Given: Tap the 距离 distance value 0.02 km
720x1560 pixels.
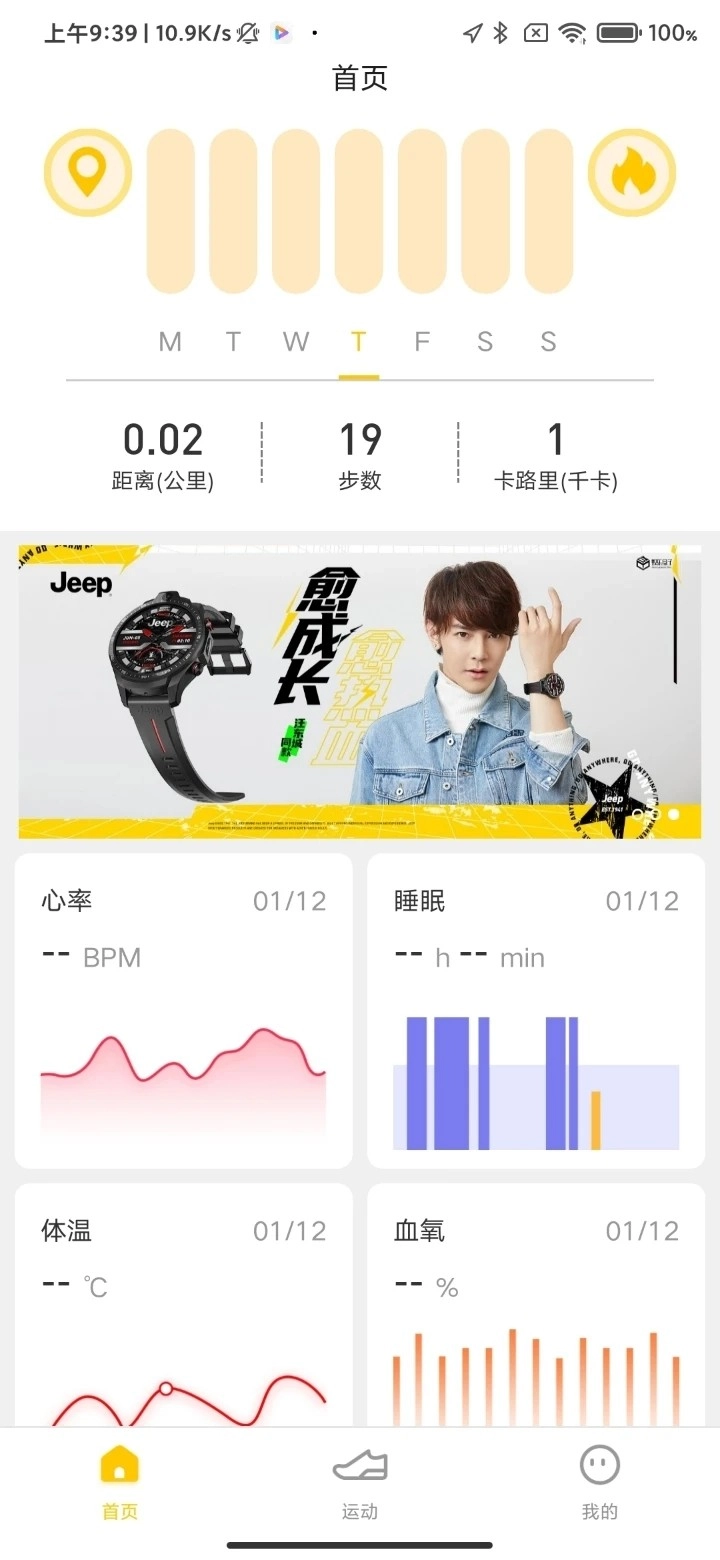Looking at the screenshot, I should coord(163,450).
